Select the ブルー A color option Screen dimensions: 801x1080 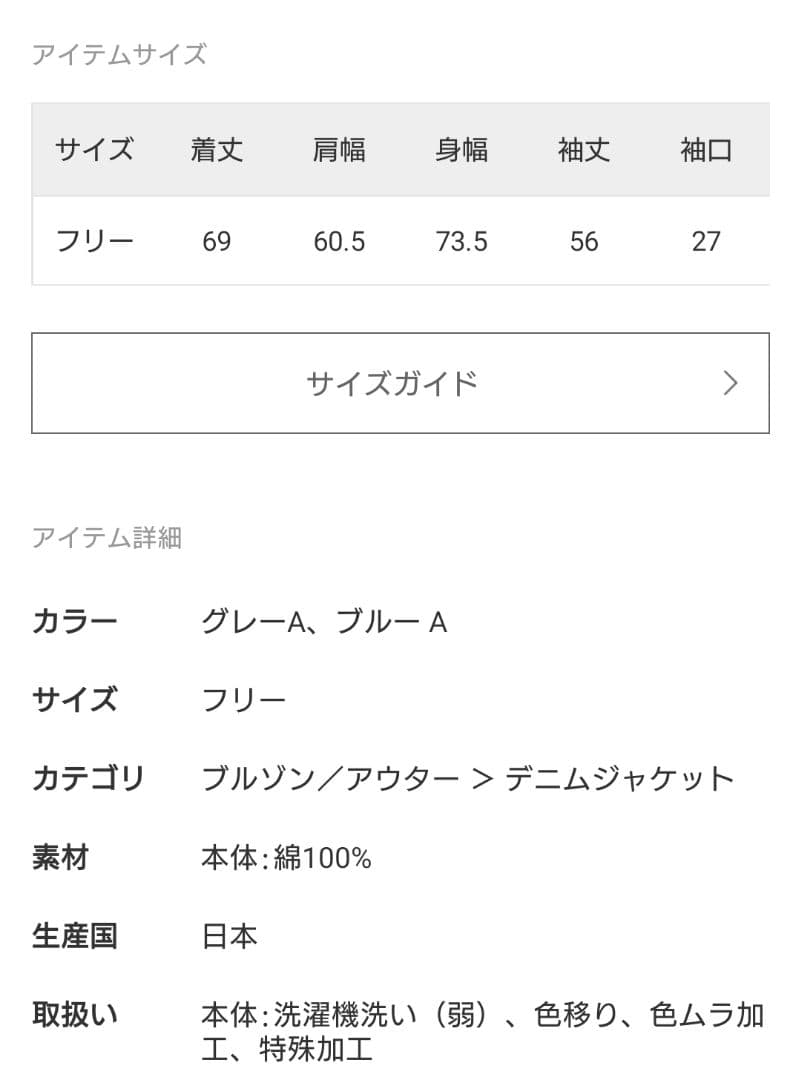point(398,620)
